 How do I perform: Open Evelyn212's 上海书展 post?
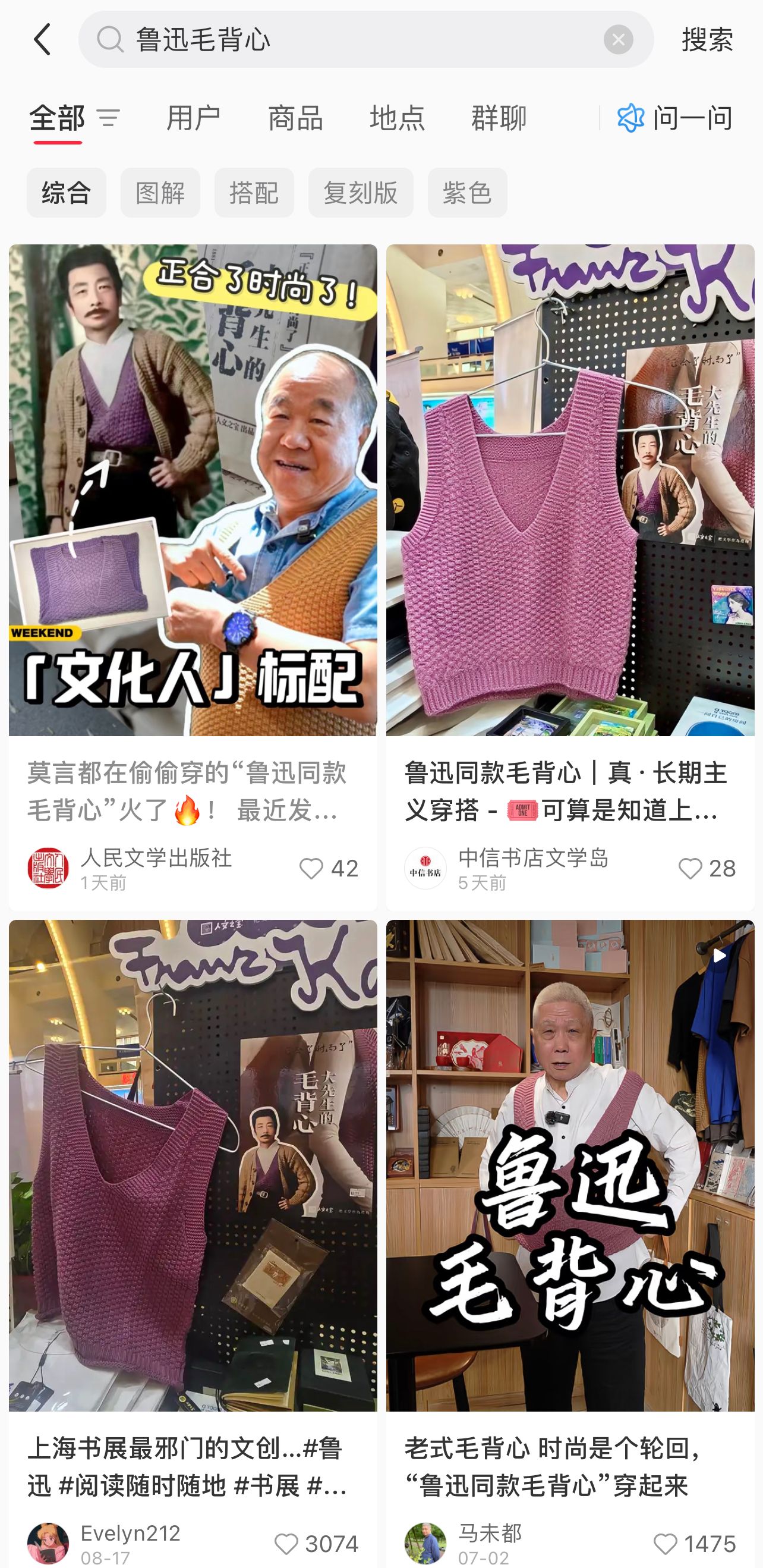(x=193, y=1165)
